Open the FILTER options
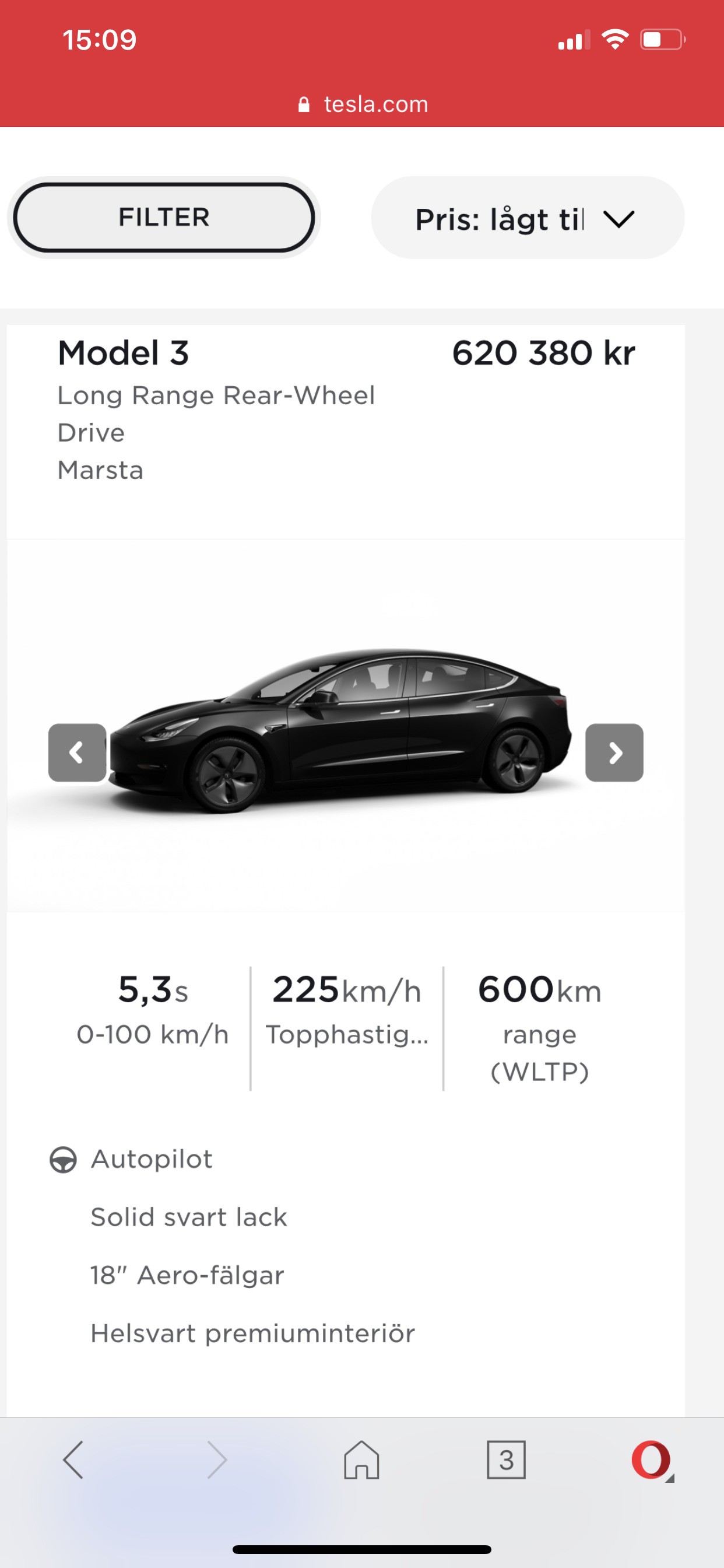 pos(164,218)
